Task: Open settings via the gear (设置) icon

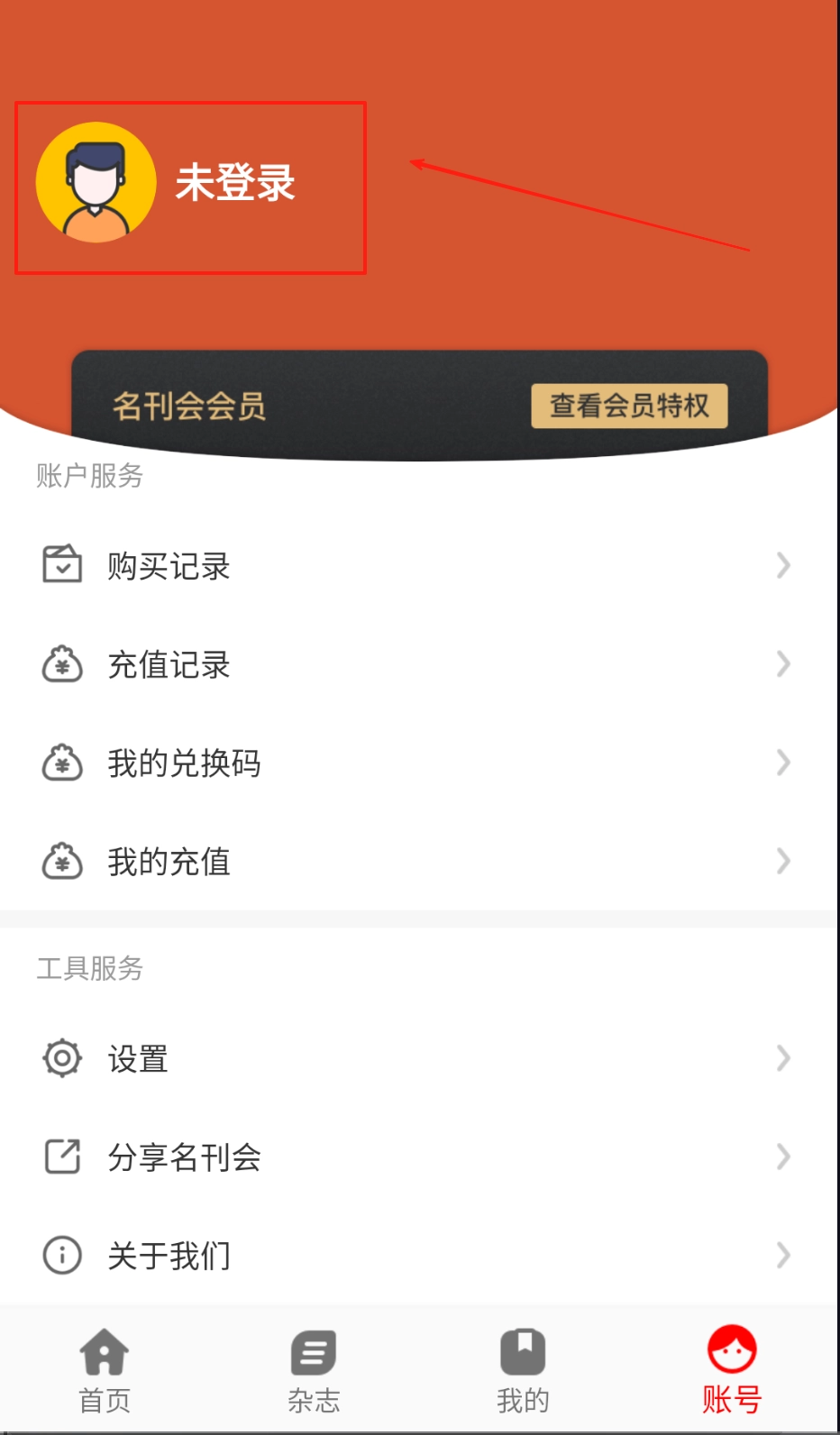Action: pyautogui.click(x=61, y=1058)
